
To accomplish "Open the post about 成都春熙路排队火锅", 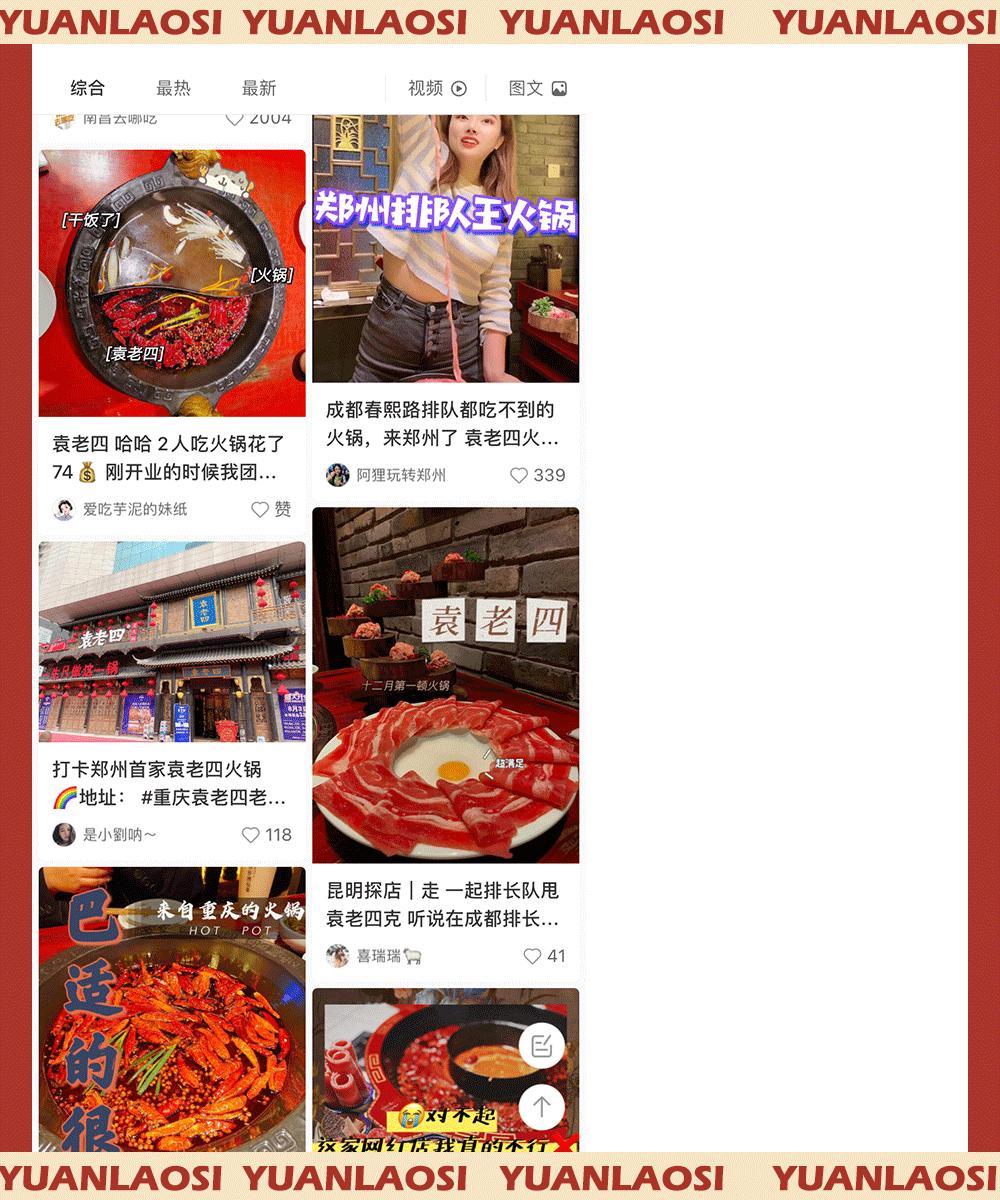I will click(446, 425).
